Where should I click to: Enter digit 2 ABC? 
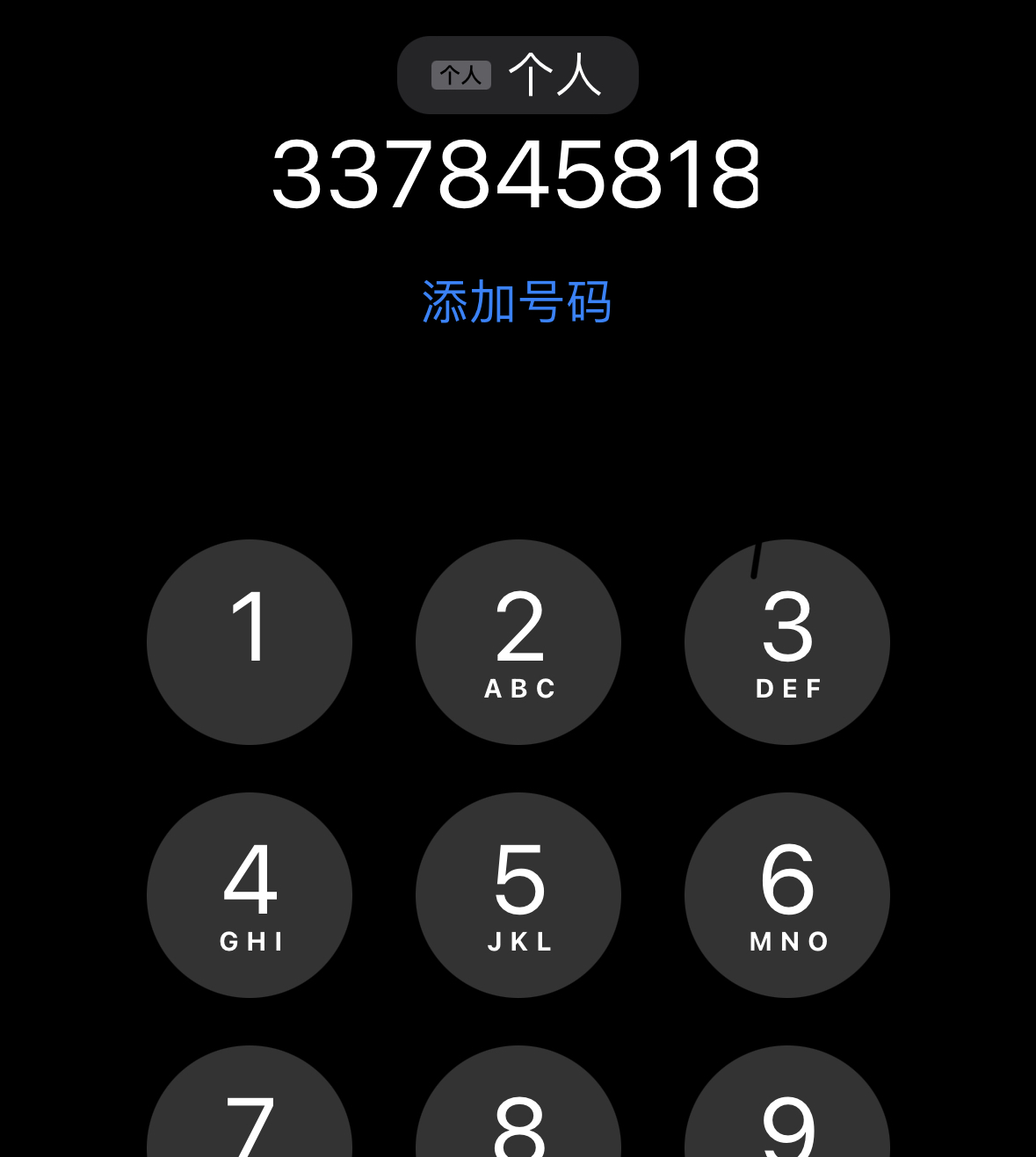pos(518,642)
